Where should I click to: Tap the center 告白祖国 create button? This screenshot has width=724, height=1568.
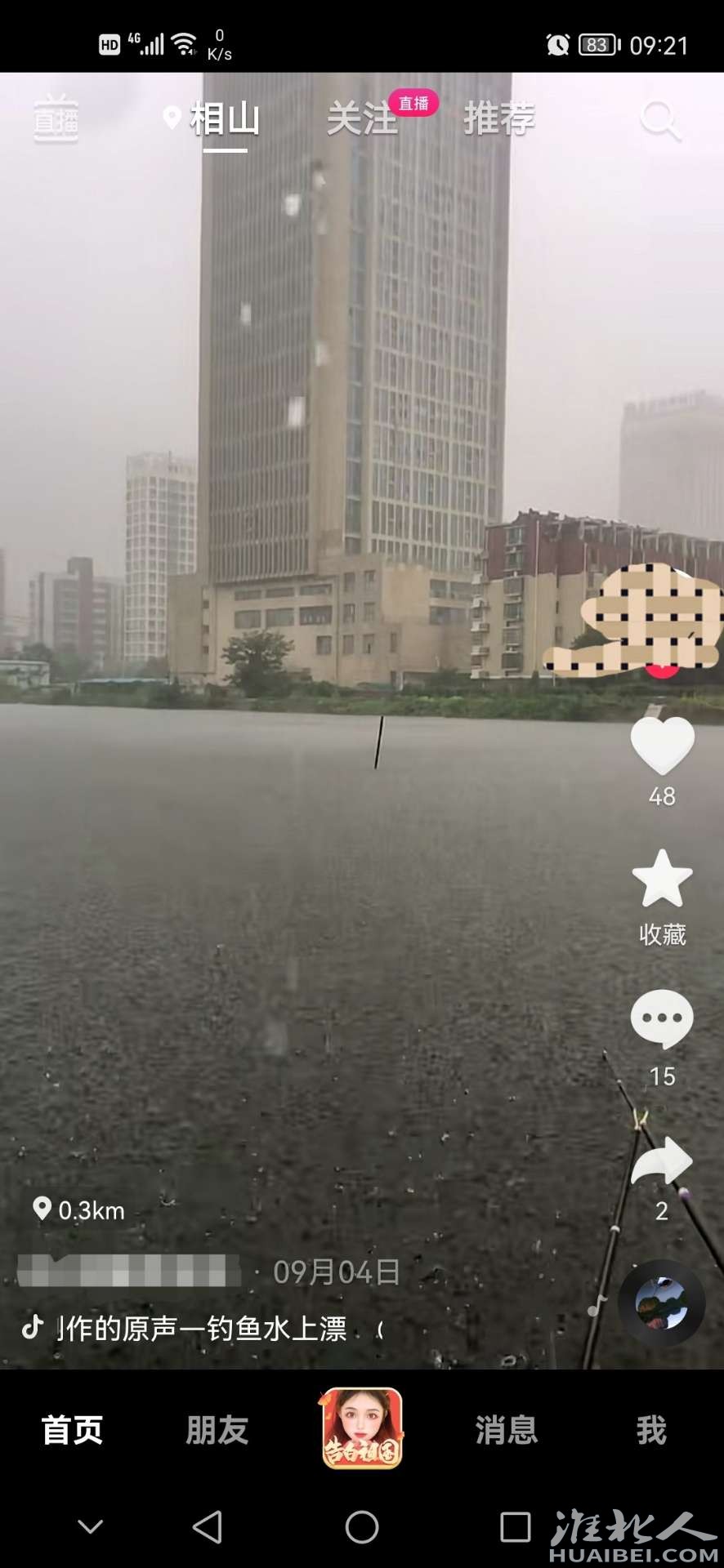(x=362, y=1428)
